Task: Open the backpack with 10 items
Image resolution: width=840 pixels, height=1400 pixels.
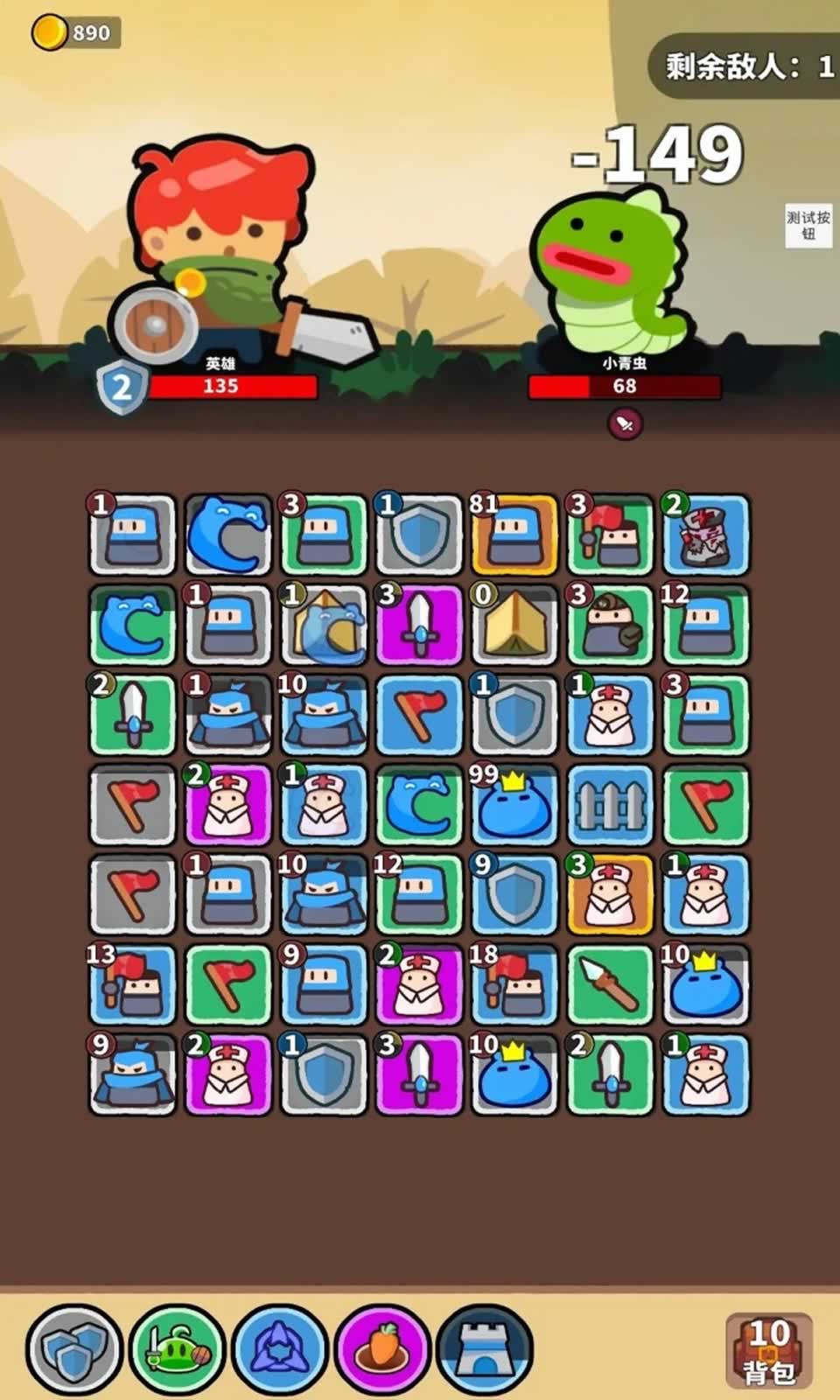Action: click(x=768, y=1350)
